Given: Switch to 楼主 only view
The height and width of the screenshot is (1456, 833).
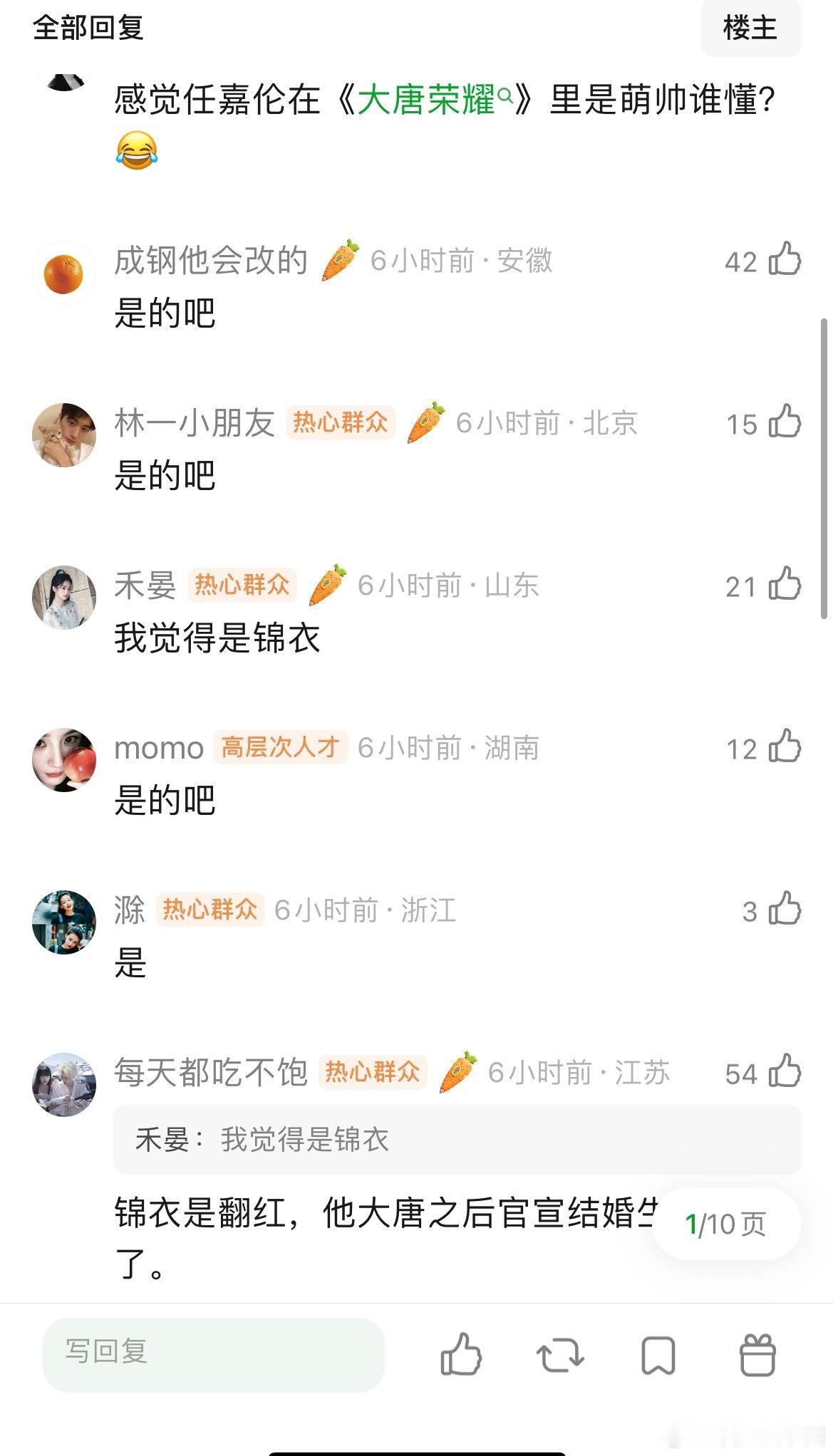Looking at the screenshot, I should tap(751, 28).
